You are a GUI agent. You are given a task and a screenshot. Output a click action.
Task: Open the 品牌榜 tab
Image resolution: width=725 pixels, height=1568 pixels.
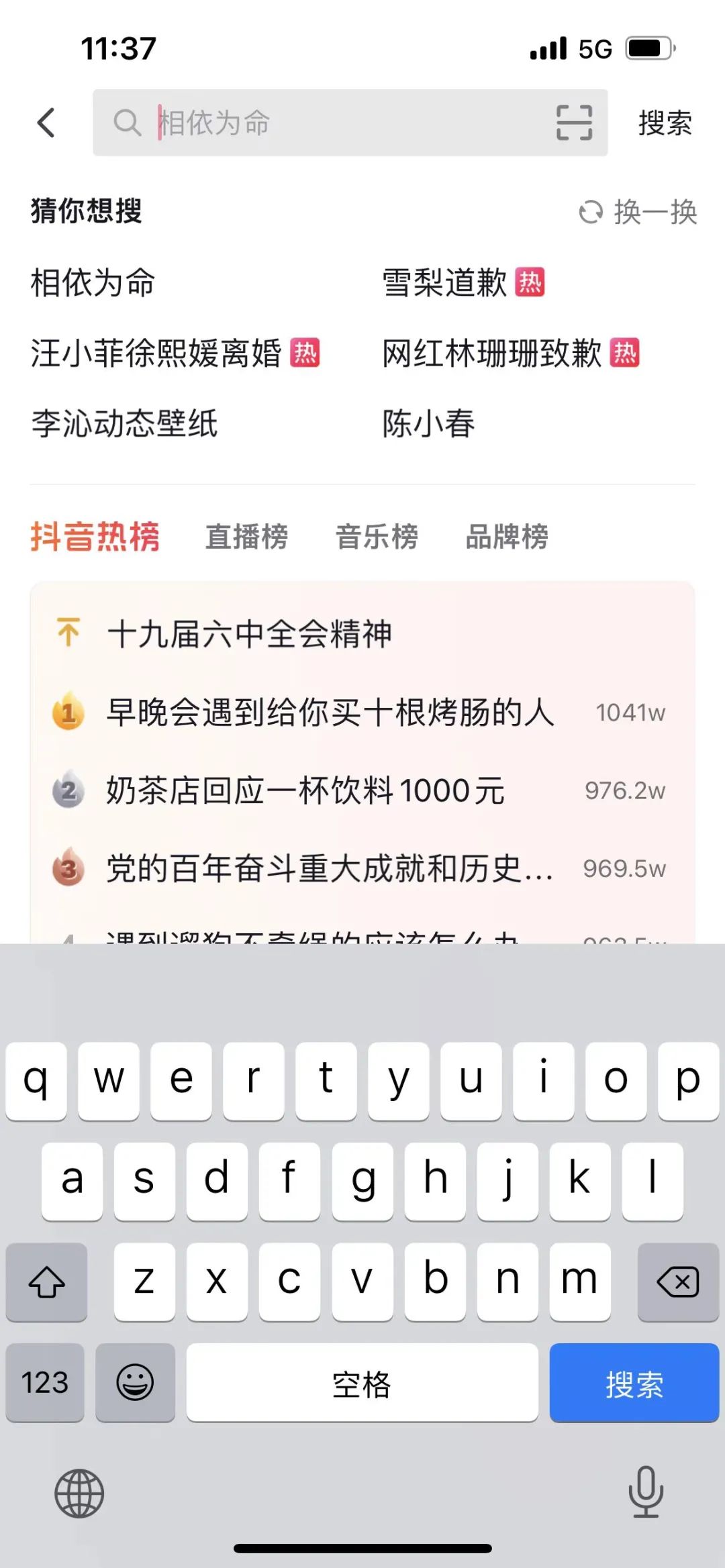(507, 537)
